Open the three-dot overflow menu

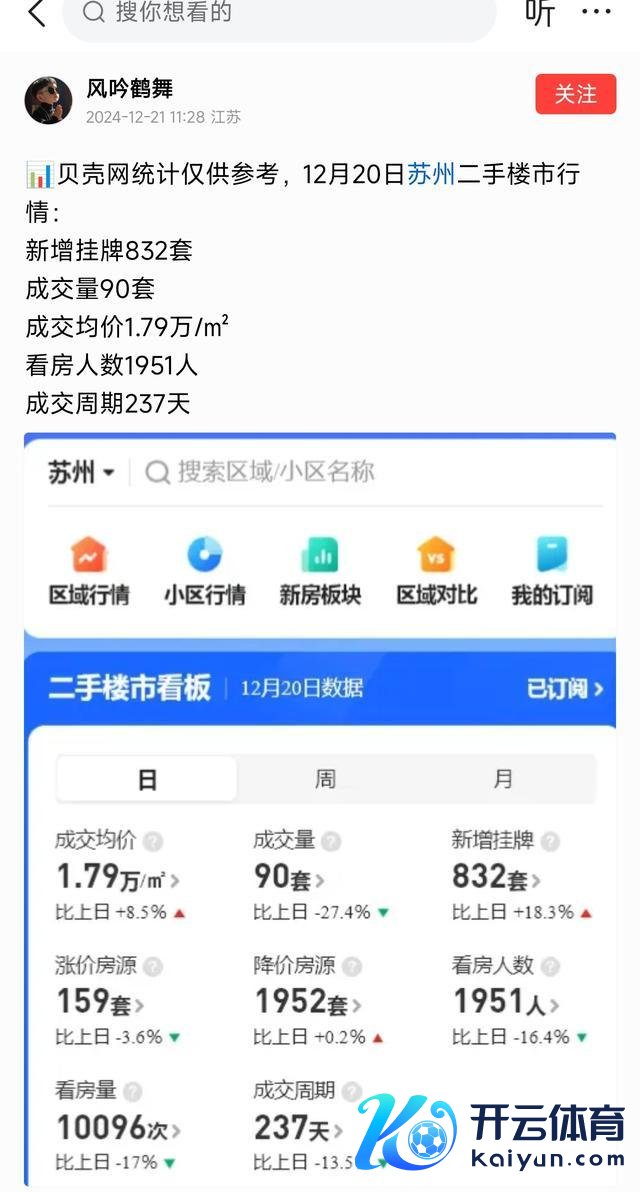pos(596,13)
